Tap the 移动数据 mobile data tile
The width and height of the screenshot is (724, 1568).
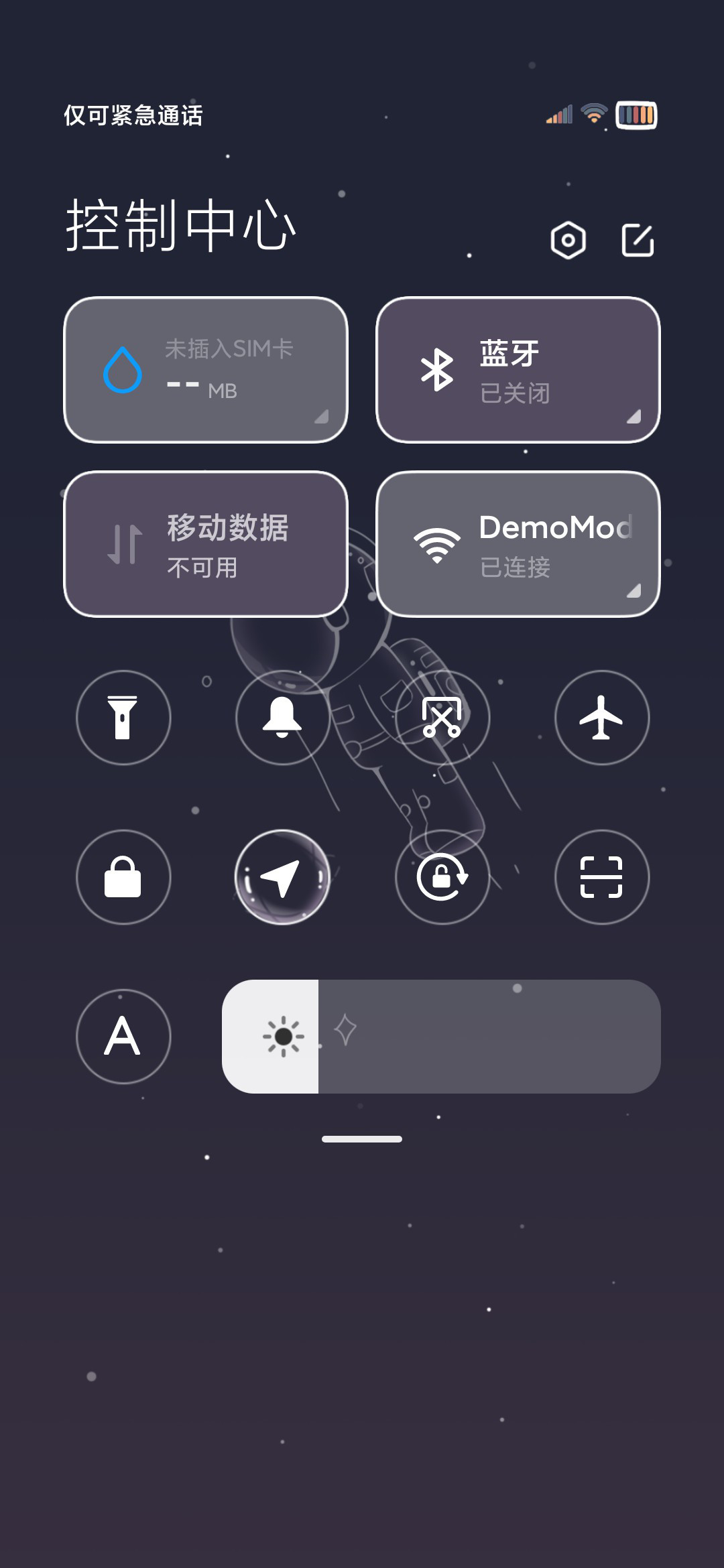click(206, 544)
